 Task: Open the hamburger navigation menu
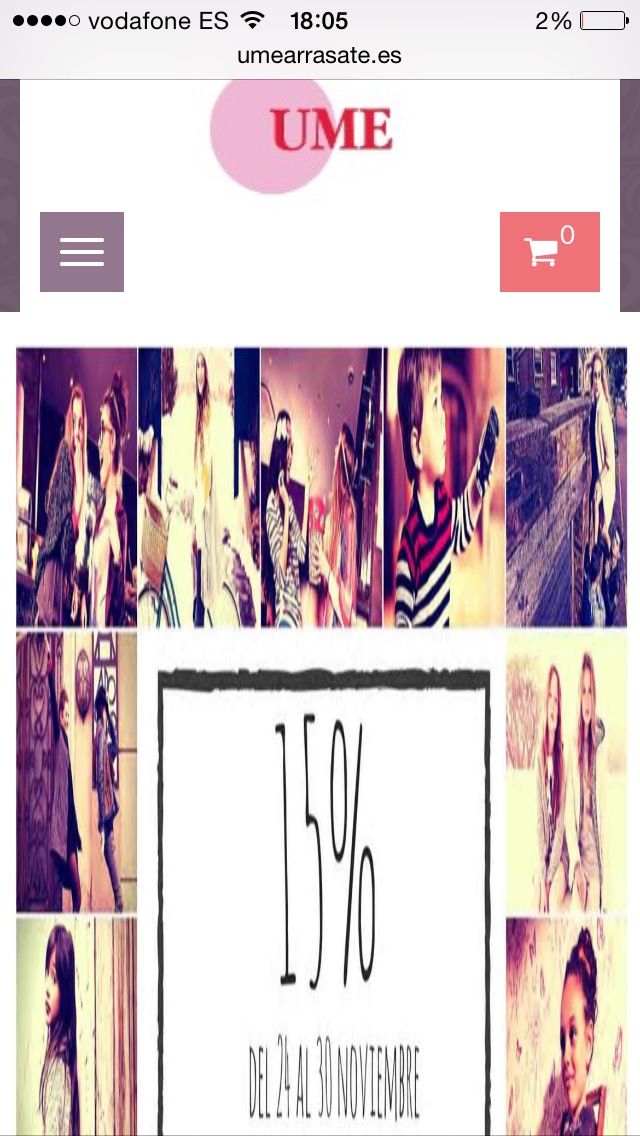82,251
